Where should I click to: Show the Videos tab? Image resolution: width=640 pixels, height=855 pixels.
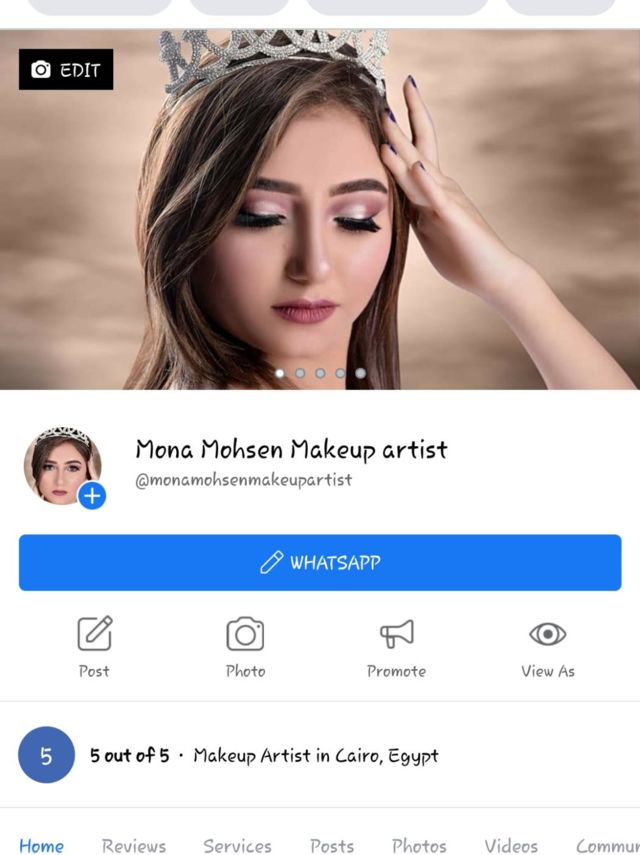511,845
